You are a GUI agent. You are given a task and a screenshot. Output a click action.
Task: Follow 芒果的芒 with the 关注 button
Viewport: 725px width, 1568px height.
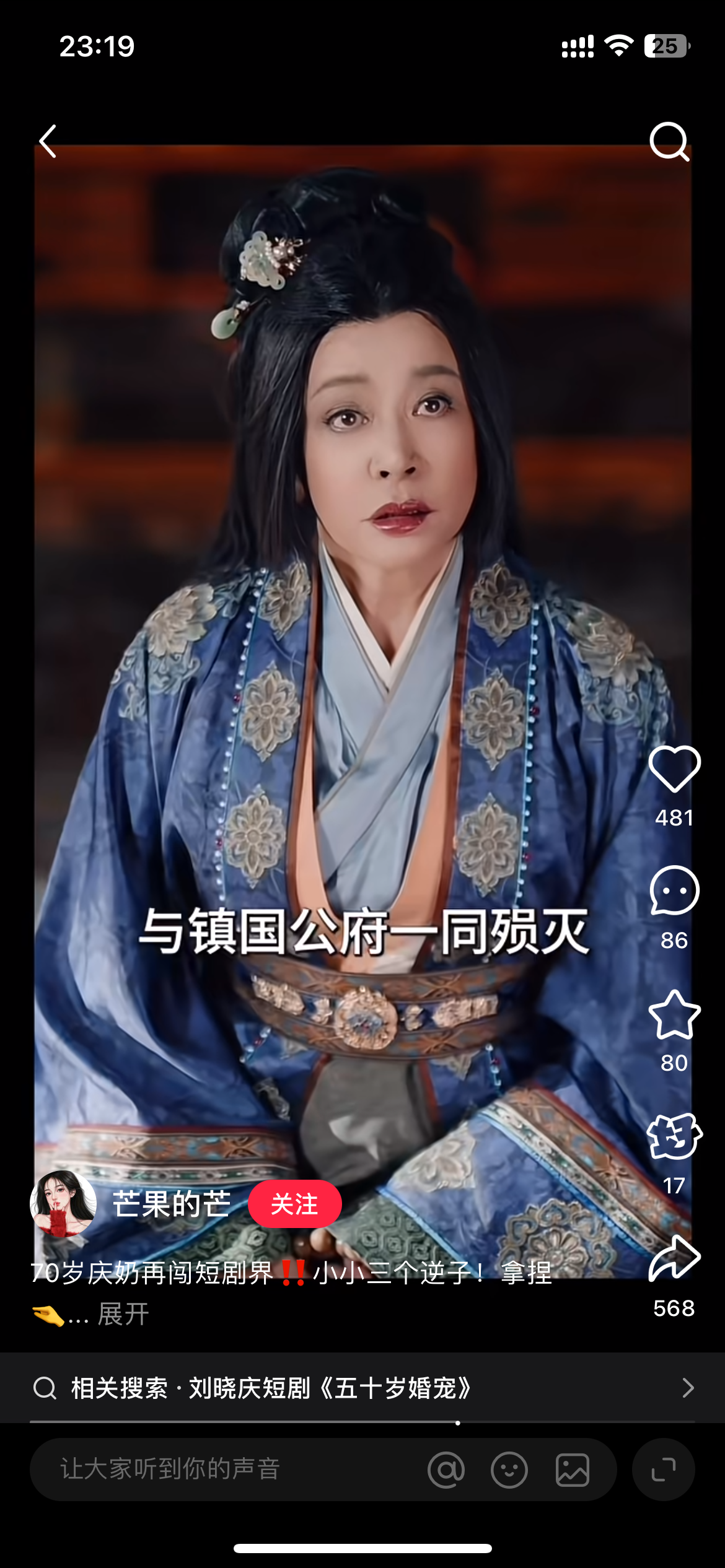(x=294, y=1204)
